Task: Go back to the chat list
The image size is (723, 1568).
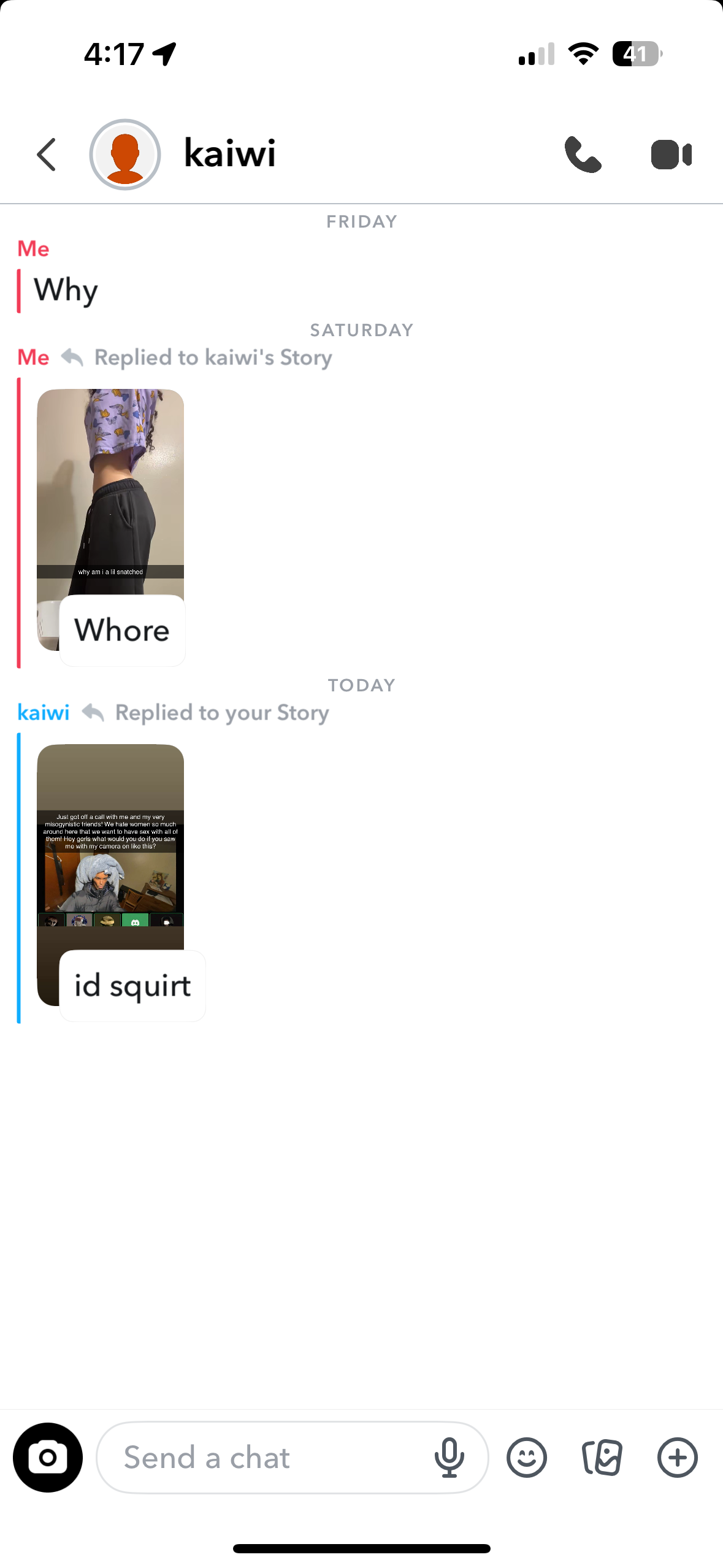Action: coord(47,155)
